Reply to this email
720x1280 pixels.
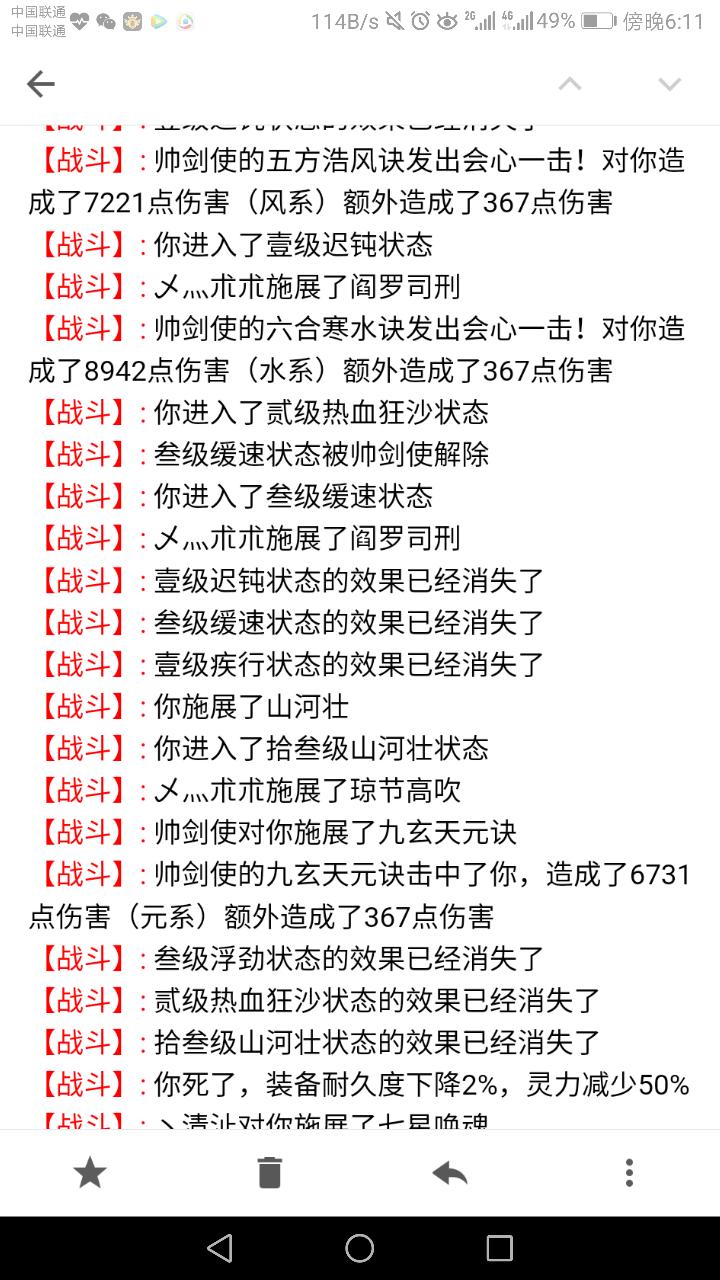point(450,1172)
